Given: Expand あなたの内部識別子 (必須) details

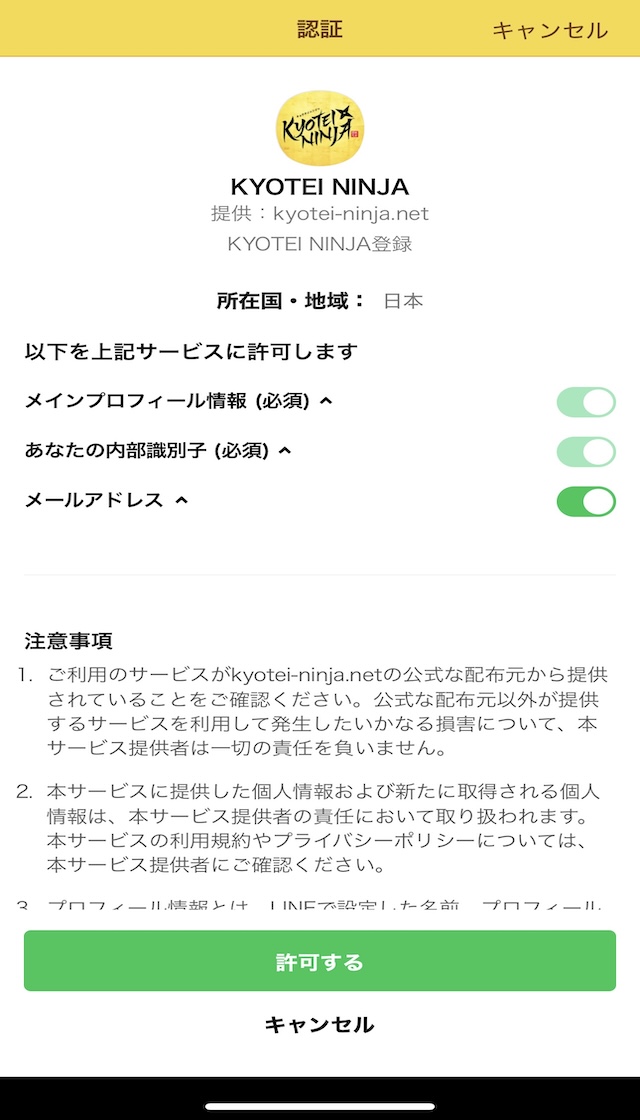Looking at the screenshot, I should pos(285,451).
